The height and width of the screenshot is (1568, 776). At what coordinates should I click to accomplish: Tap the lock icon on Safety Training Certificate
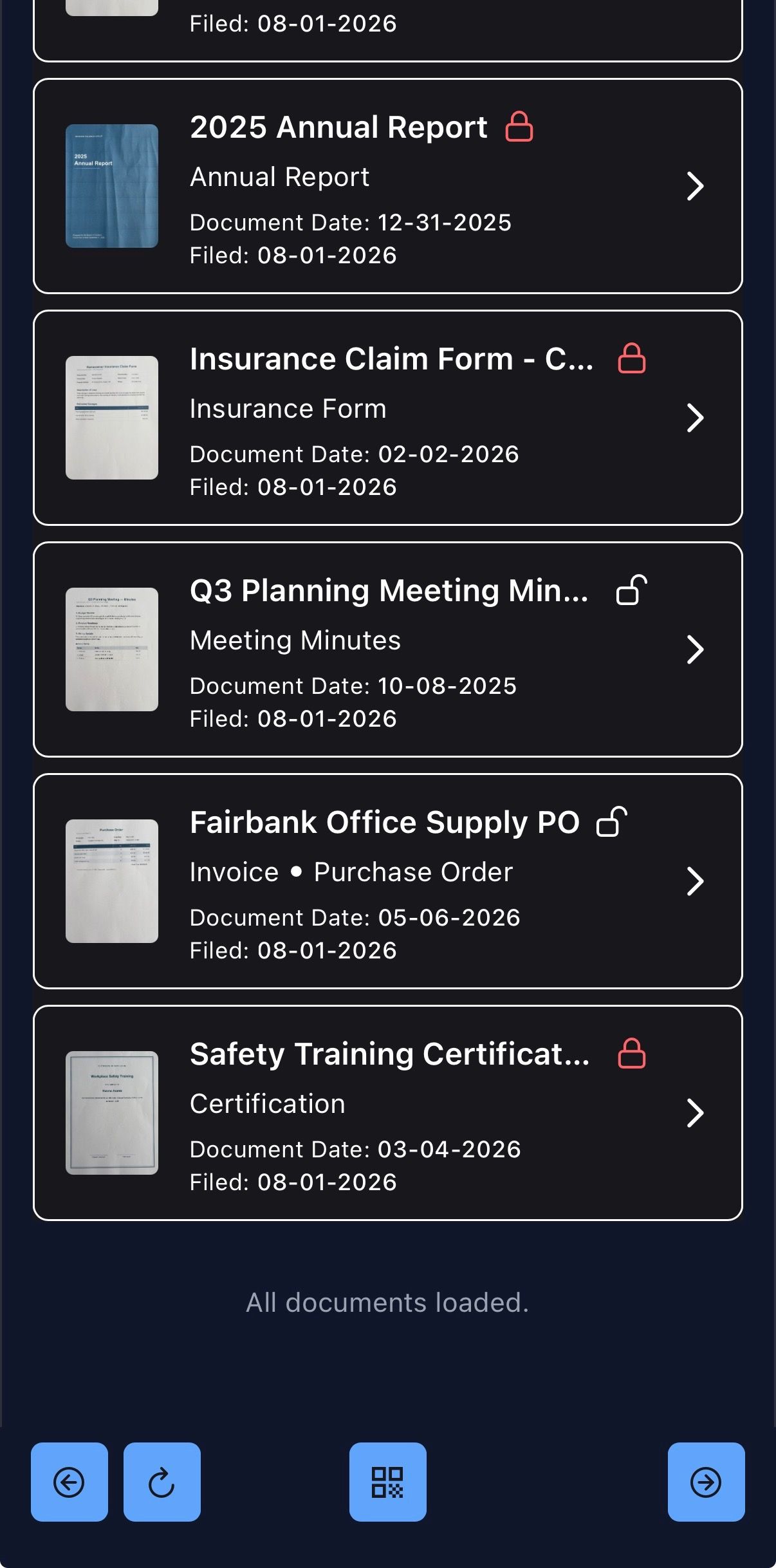[x=632, y=1053]
